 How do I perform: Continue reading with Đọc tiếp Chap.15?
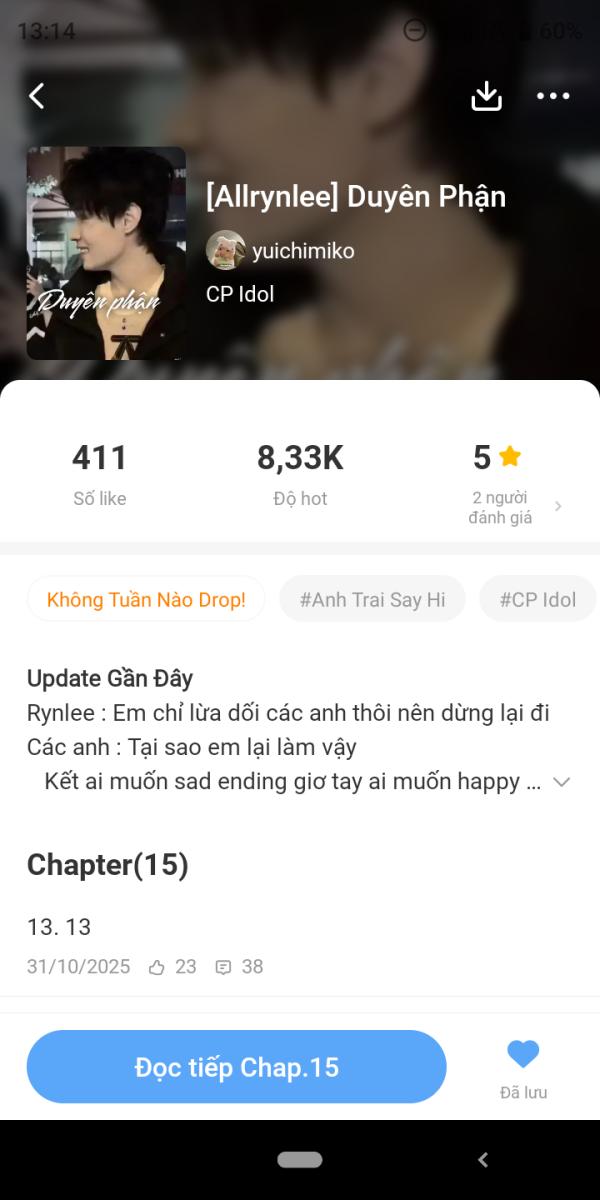(236, 1067)
